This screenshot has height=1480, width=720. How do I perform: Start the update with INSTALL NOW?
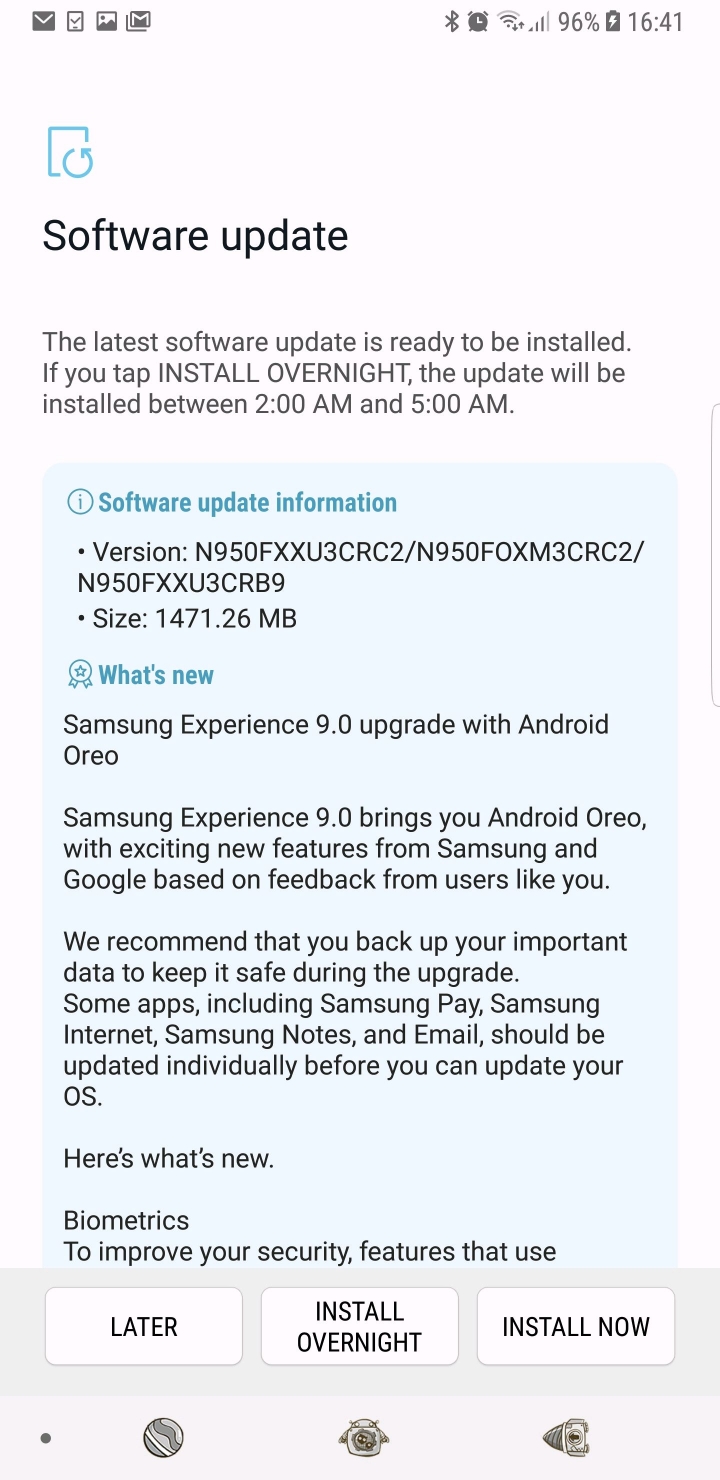(576, 1326)
